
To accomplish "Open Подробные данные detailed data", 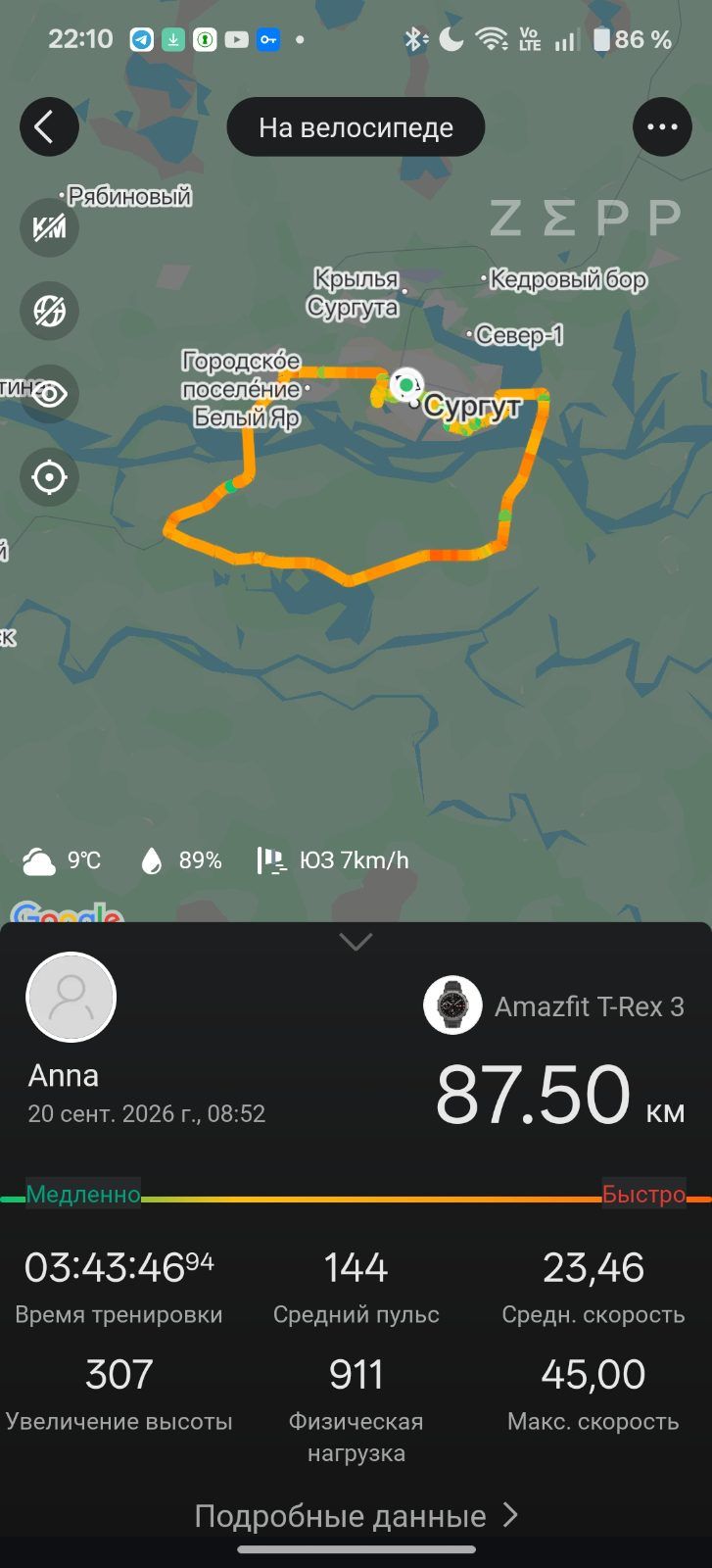I will coord(356,1516).
